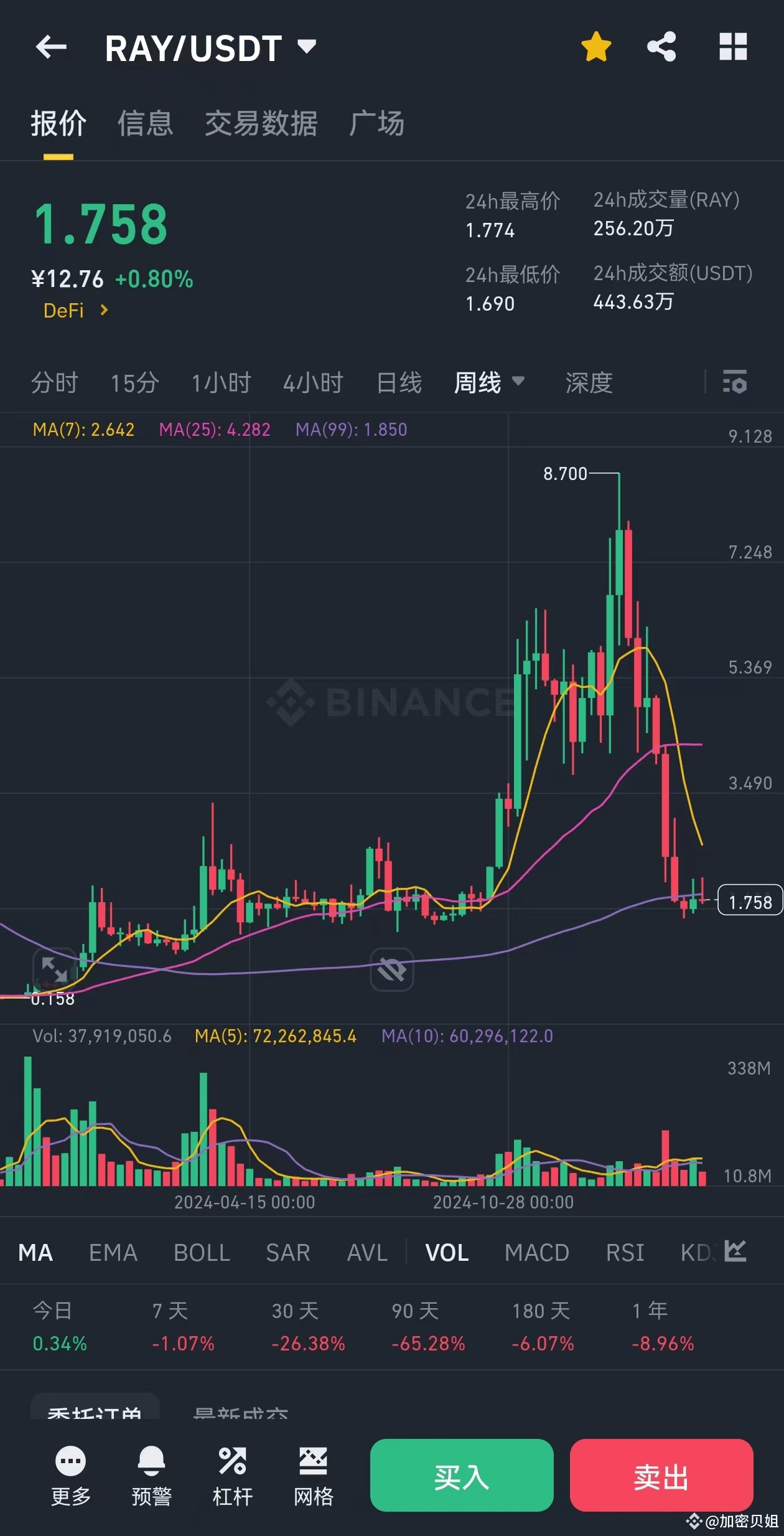Toggle favorite star for RAY/USDT
This screenshot has height=1536, width=784.
tap(595, 47)
